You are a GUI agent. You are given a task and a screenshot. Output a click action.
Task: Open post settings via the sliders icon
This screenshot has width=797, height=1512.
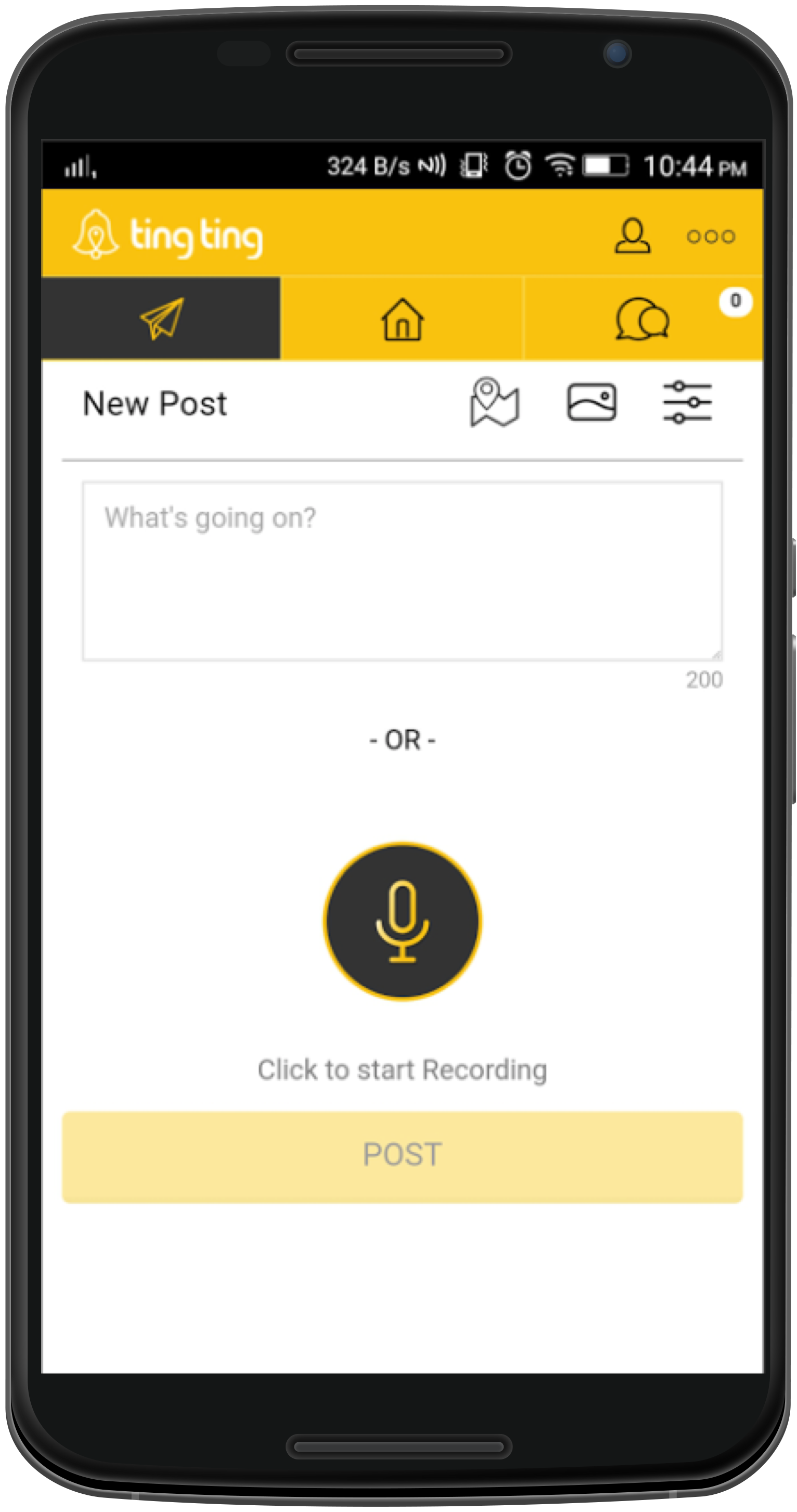[687, 403]
